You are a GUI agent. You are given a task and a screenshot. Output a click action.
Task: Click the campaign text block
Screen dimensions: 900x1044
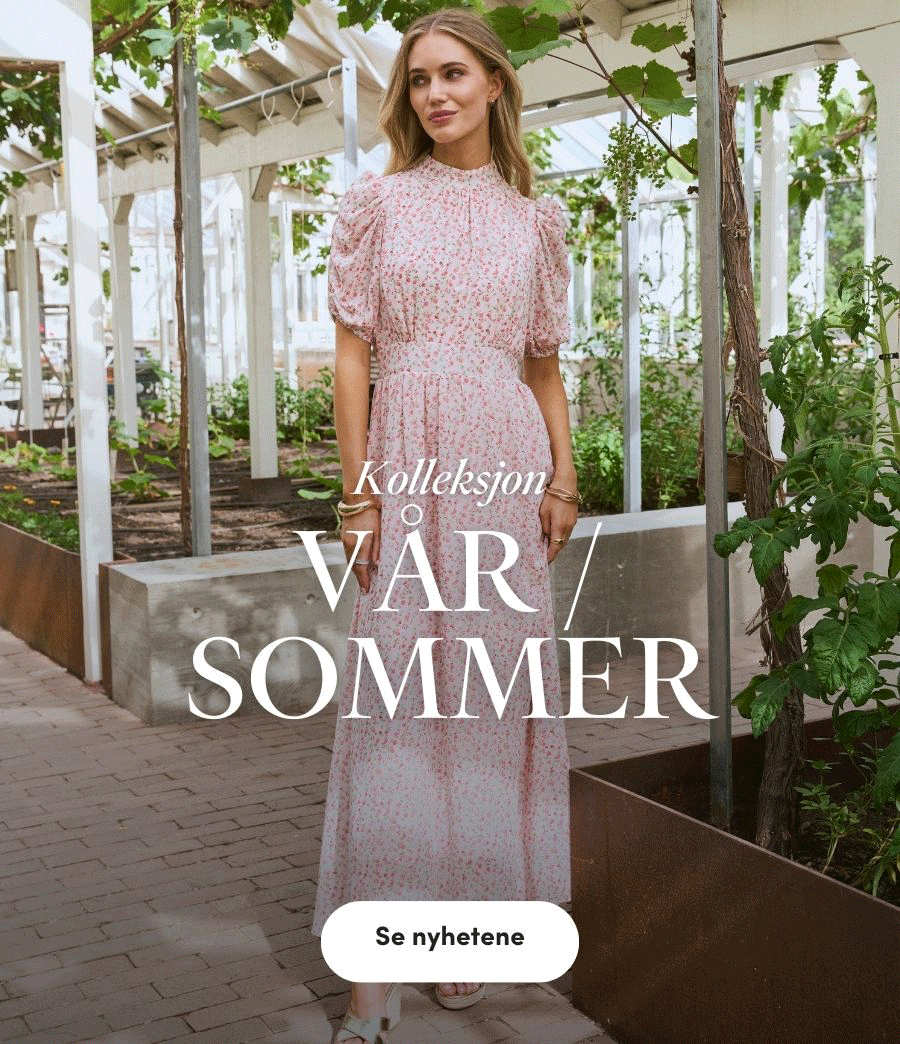(x=450, y=580)
